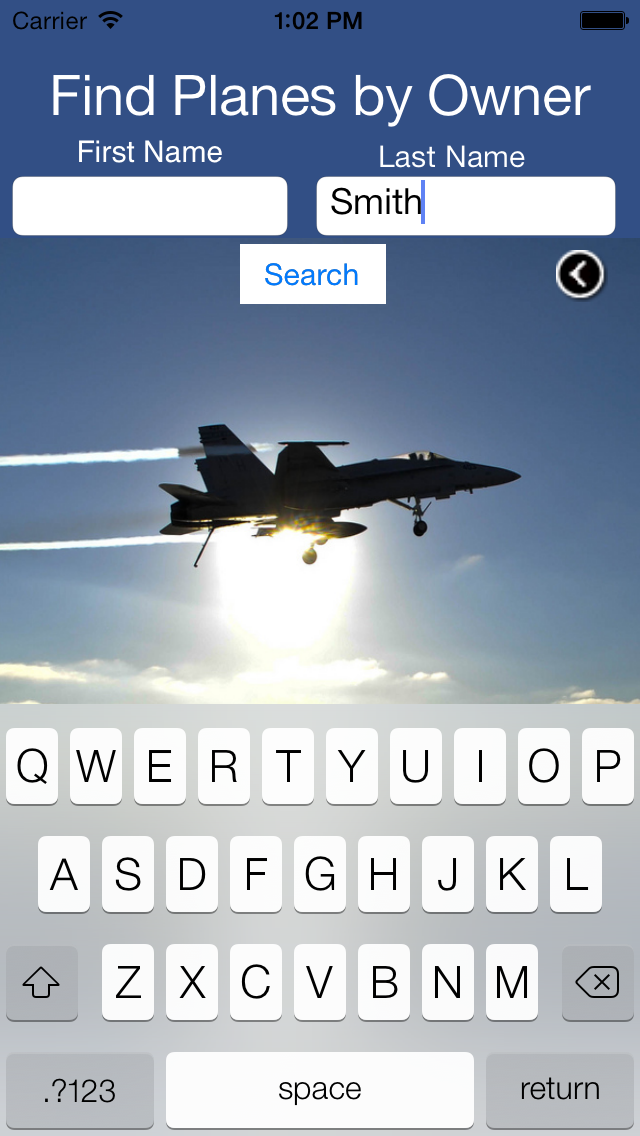Tap the round back arrow icon
This screenshot has width=640, height=1136.
point(580,274)
